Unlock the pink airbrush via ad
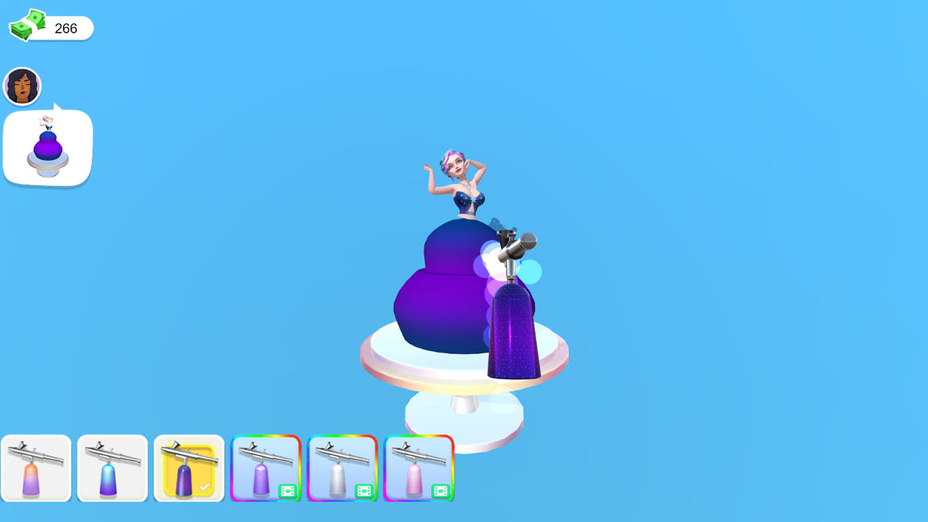This screenshot has width=928, height=522. 418,468
